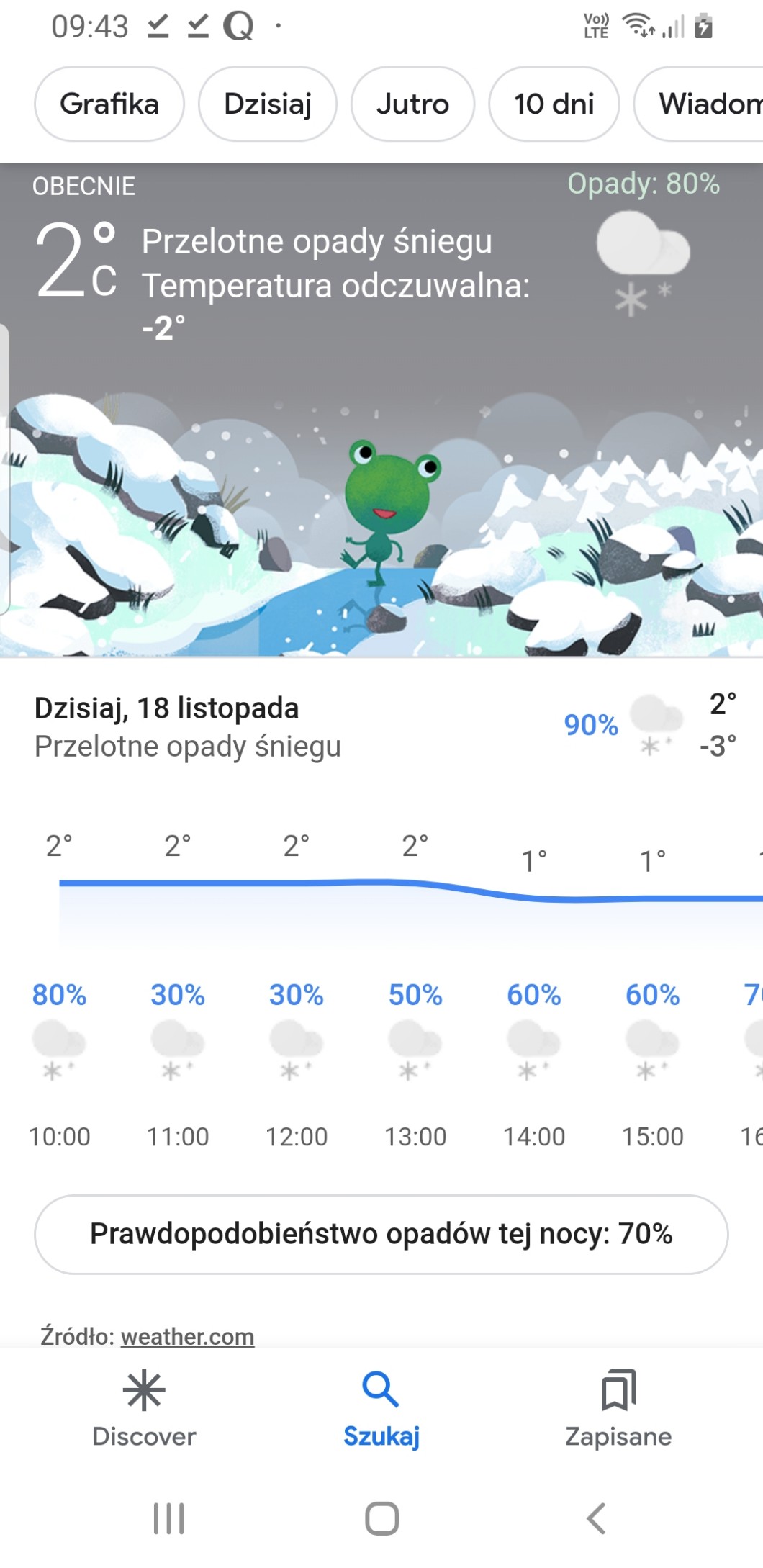Open the weather.com source link
Screen dimensions: 763x1568
tap(187, 1336)
